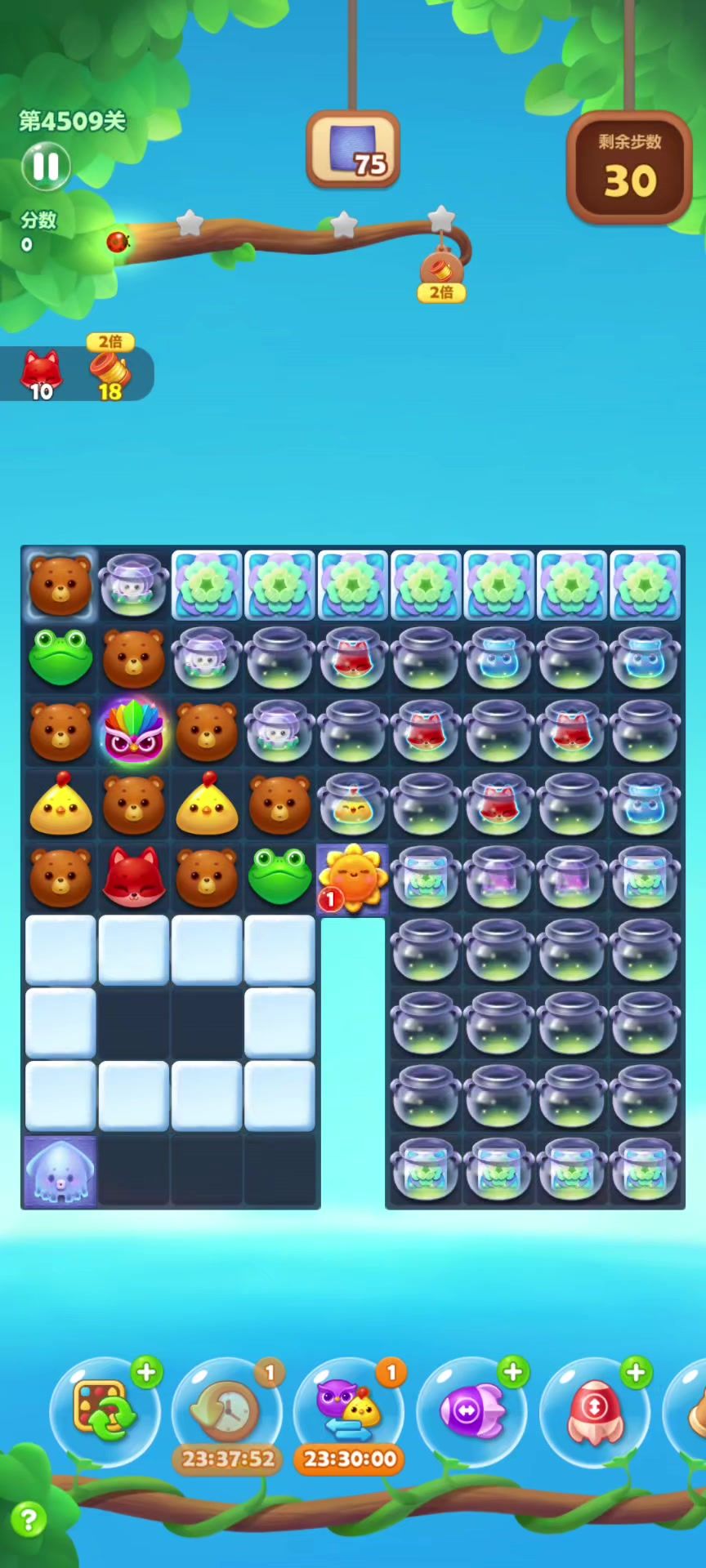Screen dimensions: 706x1568
Task: Tap the sunflower piece marked 1
Action: 352,879
